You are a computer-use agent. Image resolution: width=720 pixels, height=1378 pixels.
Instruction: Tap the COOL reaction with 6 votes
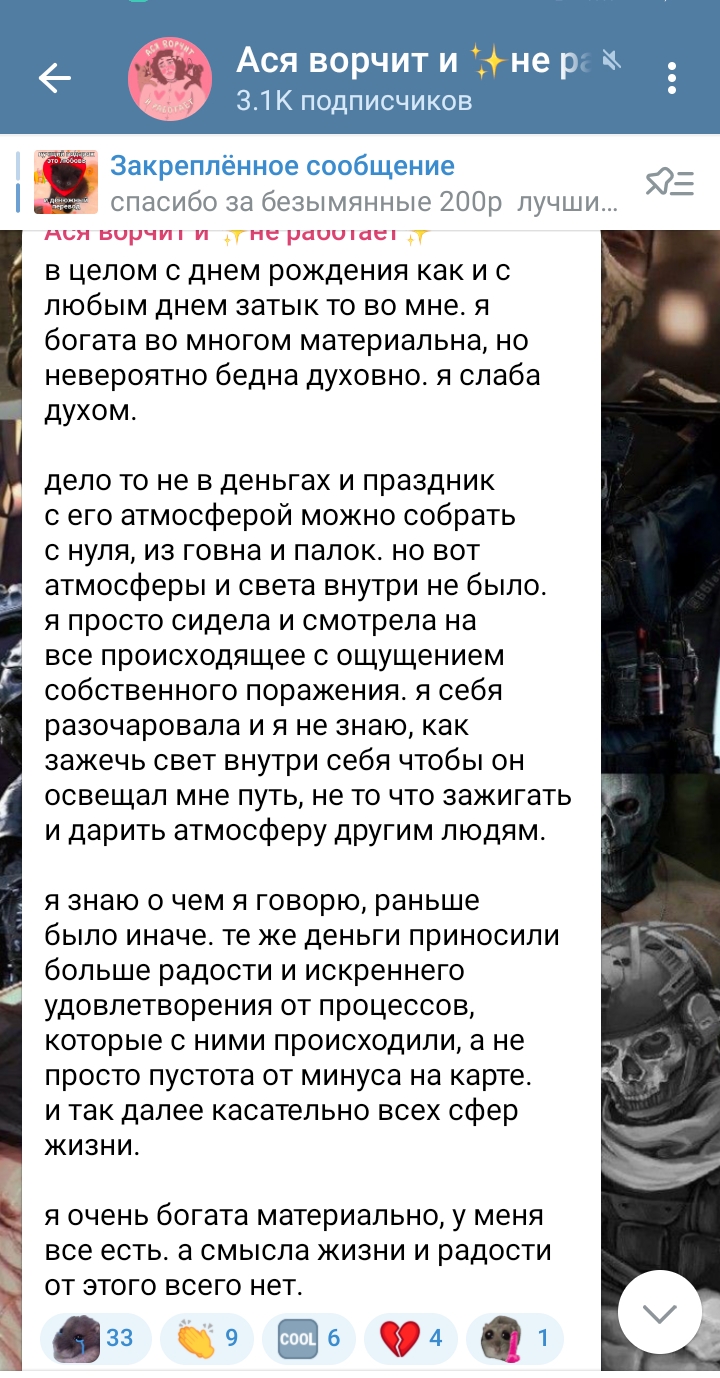point(309,1338)
